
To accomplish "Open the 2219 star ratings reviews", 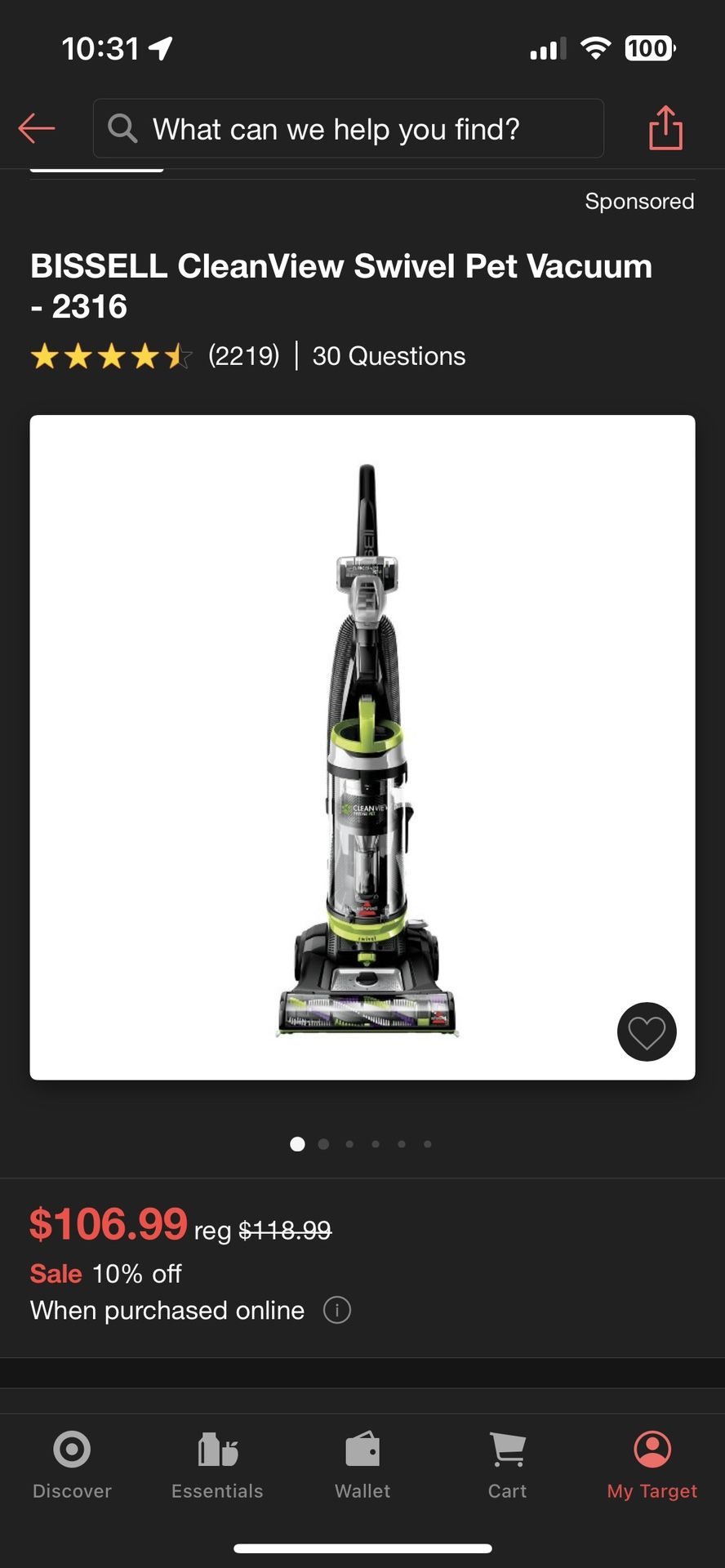I will click(x=155, y=356).
